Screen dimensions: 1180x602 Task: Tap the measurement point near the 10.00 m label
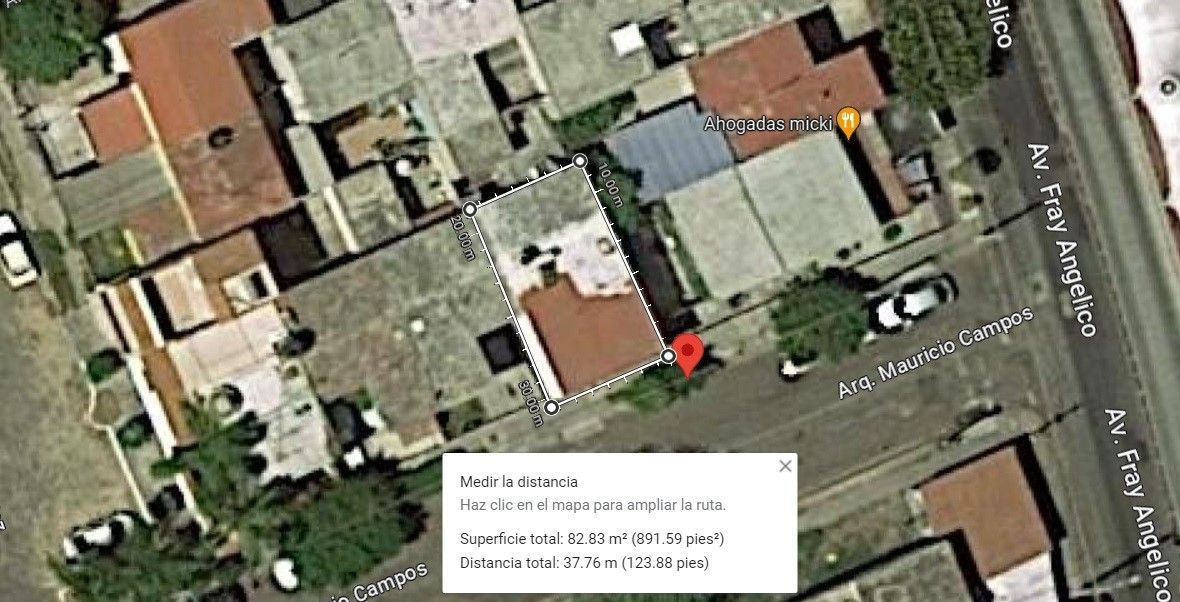tap(579, 161)
